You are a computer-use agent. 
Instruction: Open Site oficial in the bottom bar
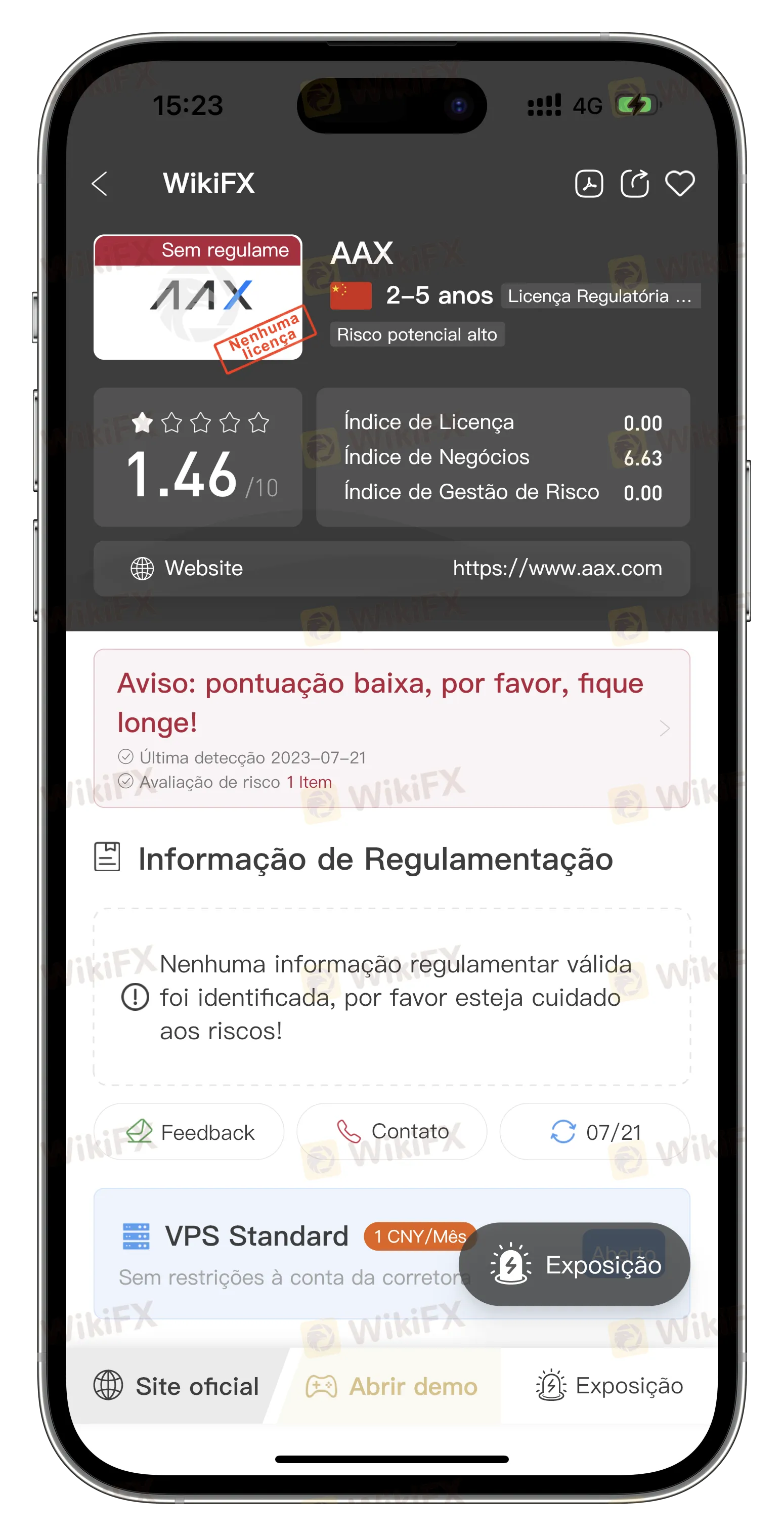click(x=177, y=1386)
